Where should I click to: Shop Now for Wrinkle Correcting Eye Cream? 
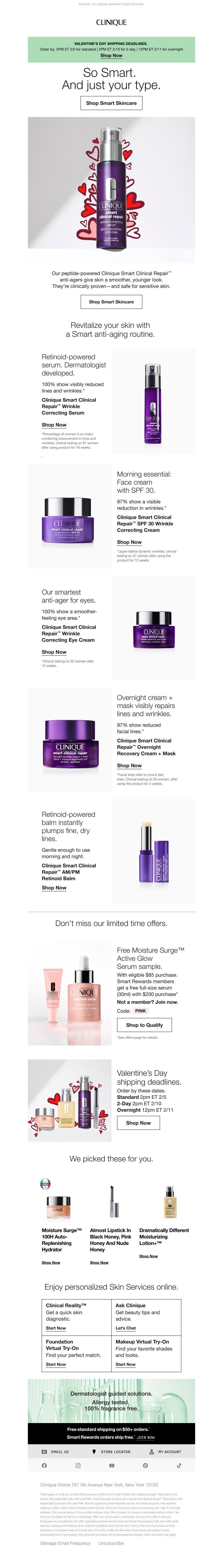[x=54, y=652]
